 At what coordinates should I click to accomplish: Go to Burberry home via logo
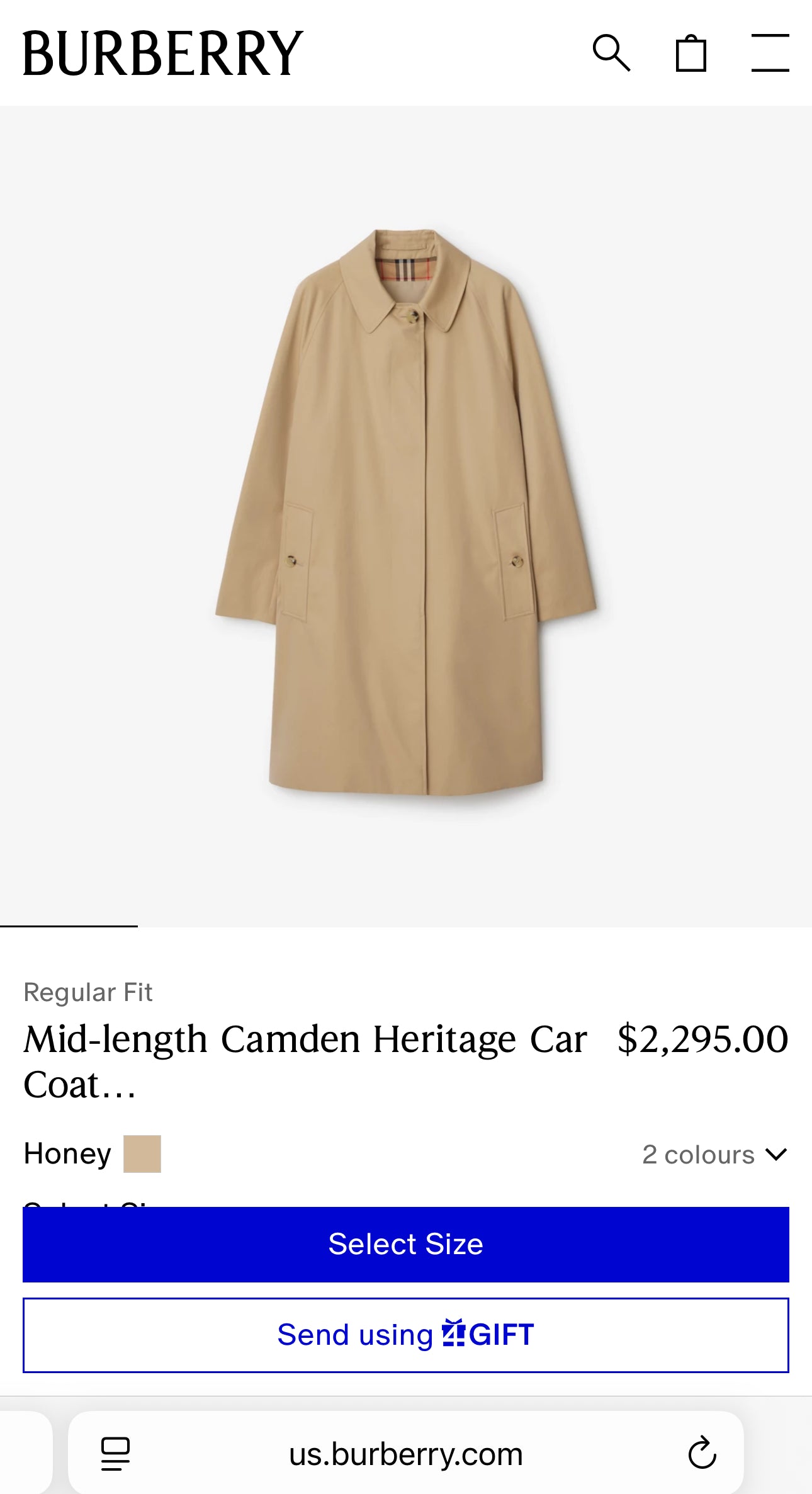163,53
